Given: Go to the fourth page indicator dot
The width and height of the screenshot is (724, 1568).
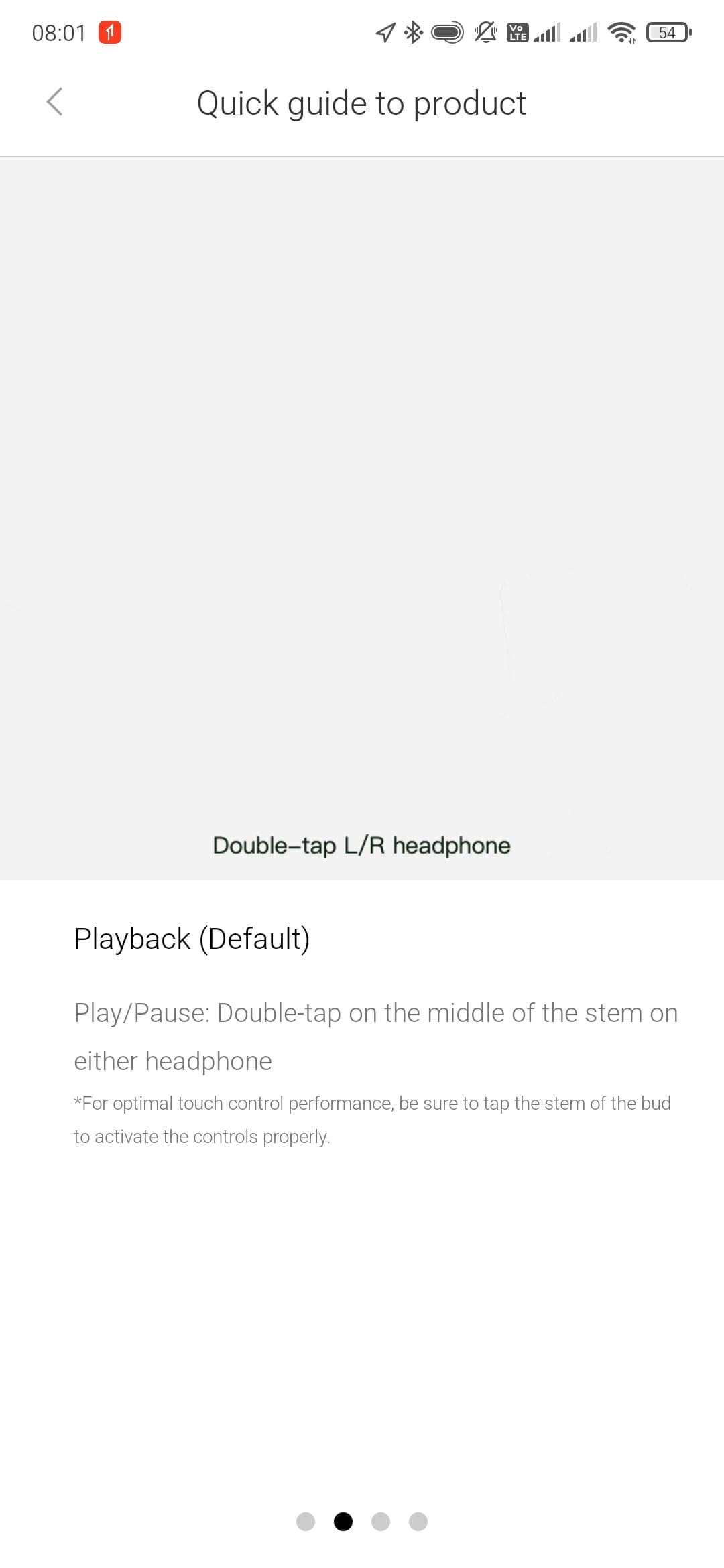Looking at the screenshot, I should [418, 1522].
